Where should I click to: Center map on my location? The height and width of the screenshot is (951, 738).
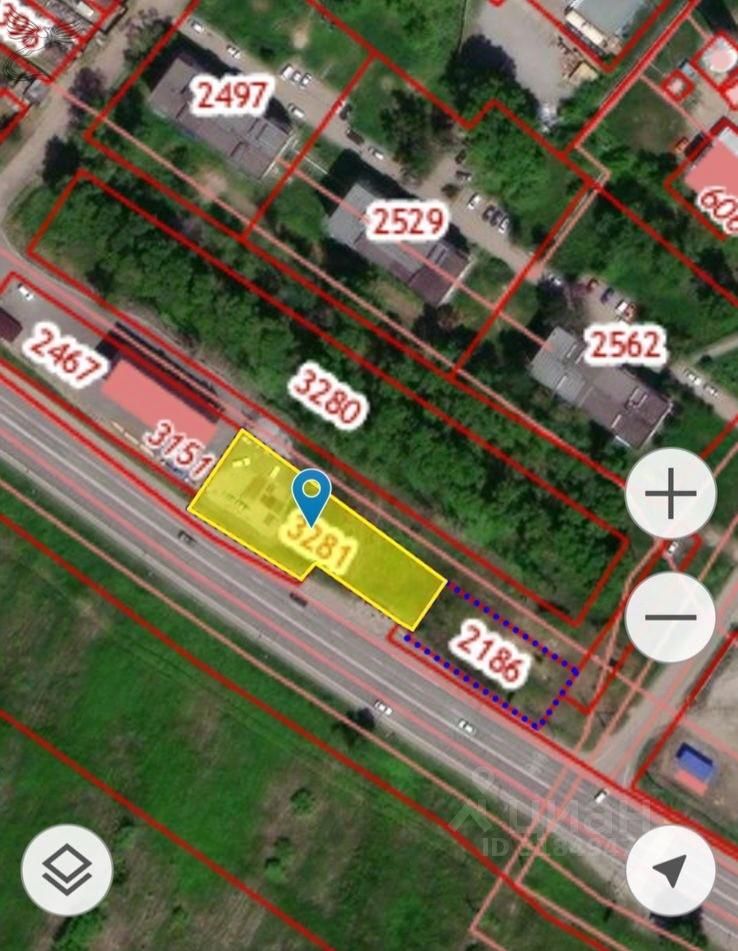click(670, 869)
